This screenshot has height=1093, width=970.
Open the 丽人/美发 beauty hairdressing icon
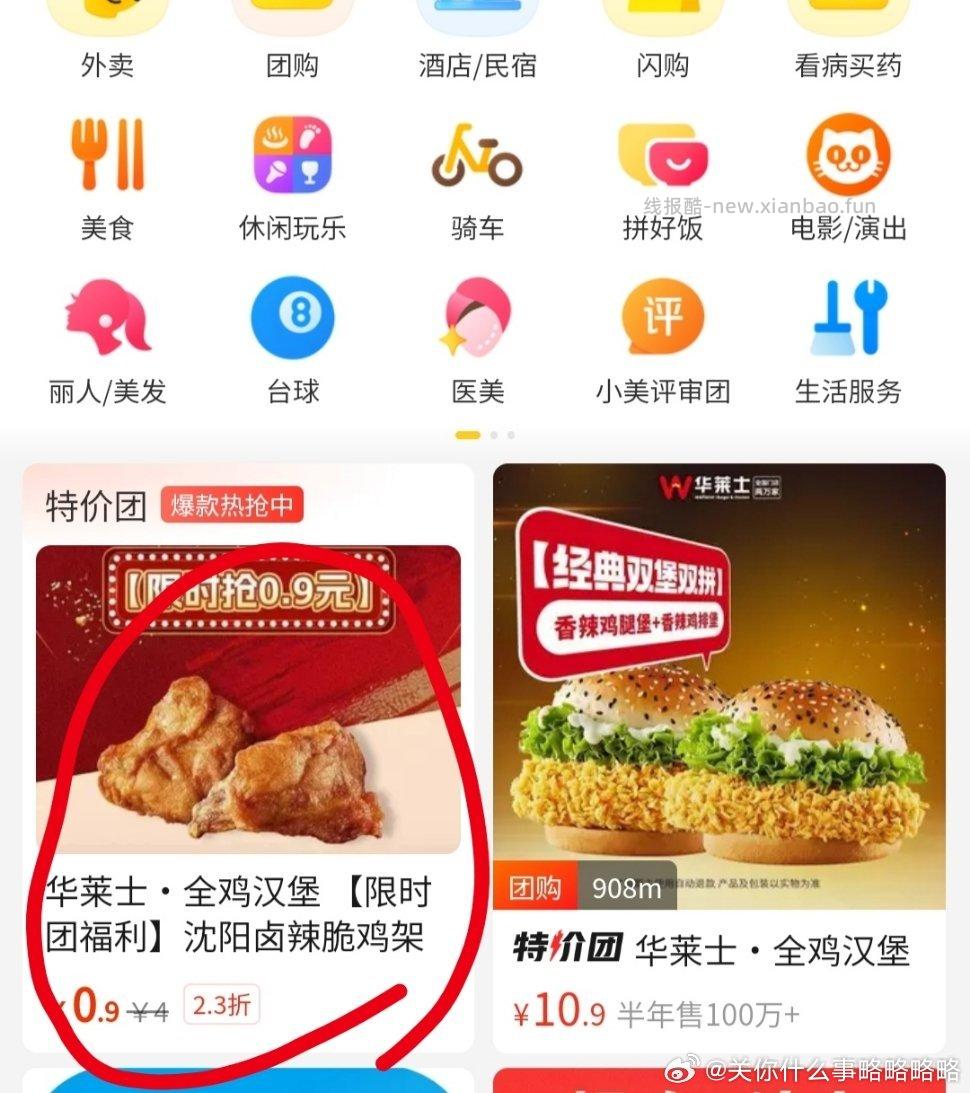tap(107, 318)
